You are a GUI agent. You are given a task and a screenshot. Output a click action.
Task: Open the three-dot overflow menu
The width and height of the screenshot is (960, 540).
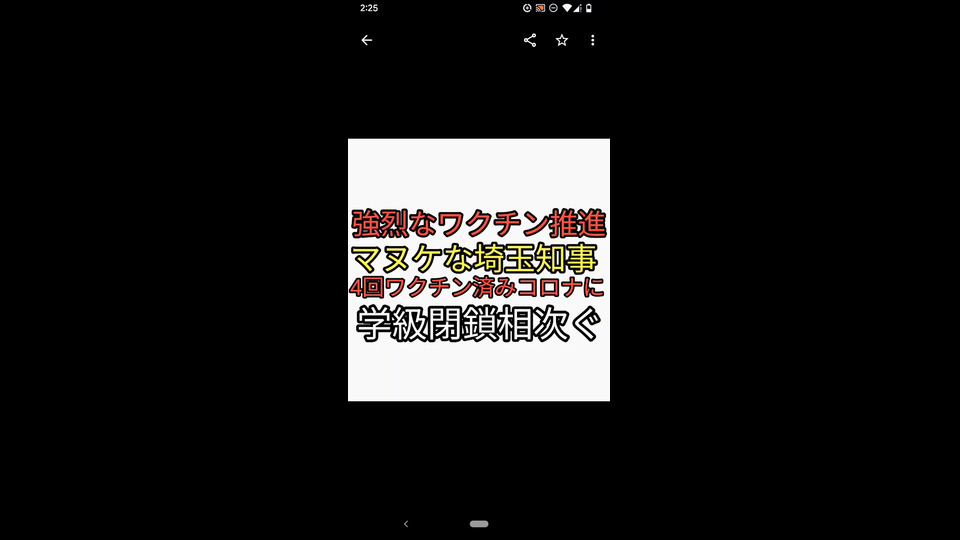[x=593, y=40]
